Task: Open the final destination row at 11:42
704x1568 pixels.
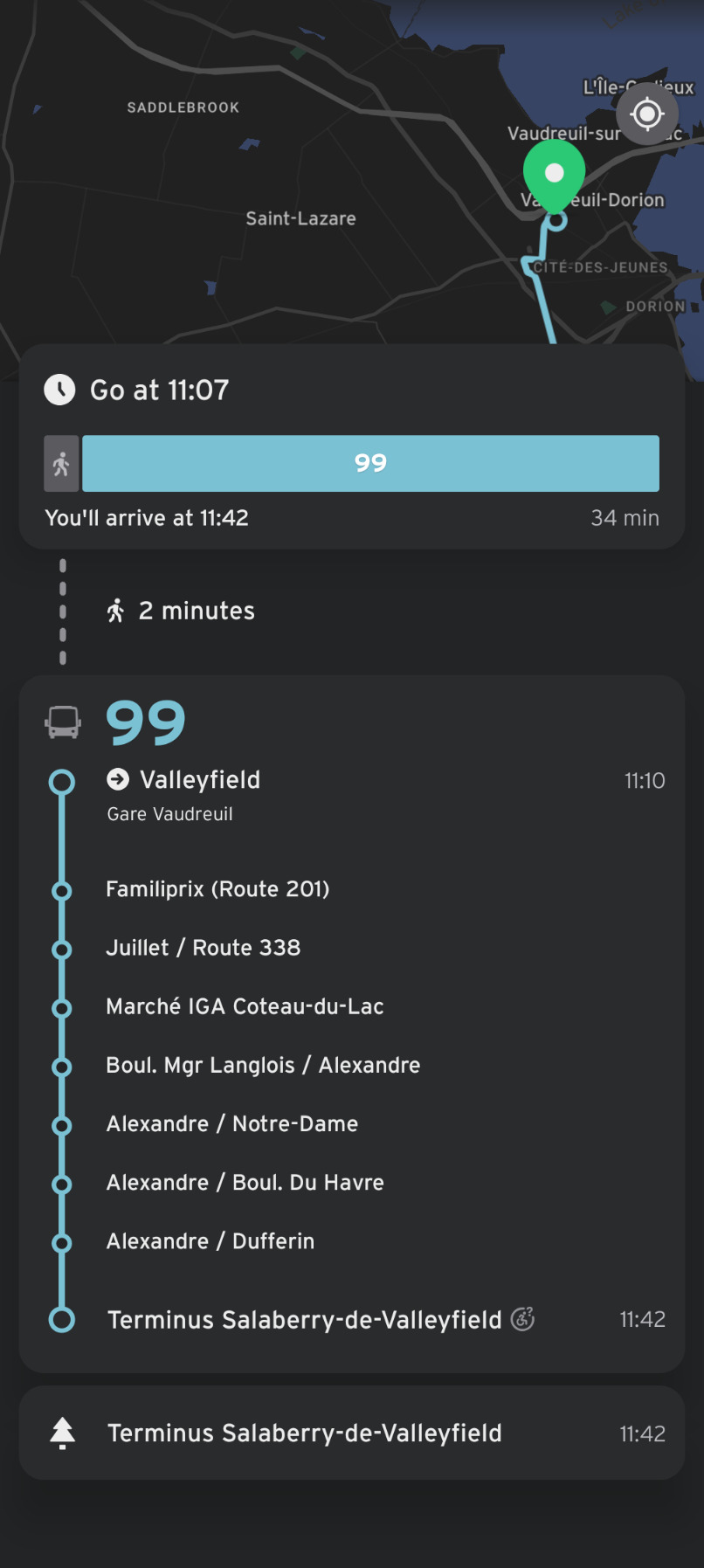Action: 351,1433
